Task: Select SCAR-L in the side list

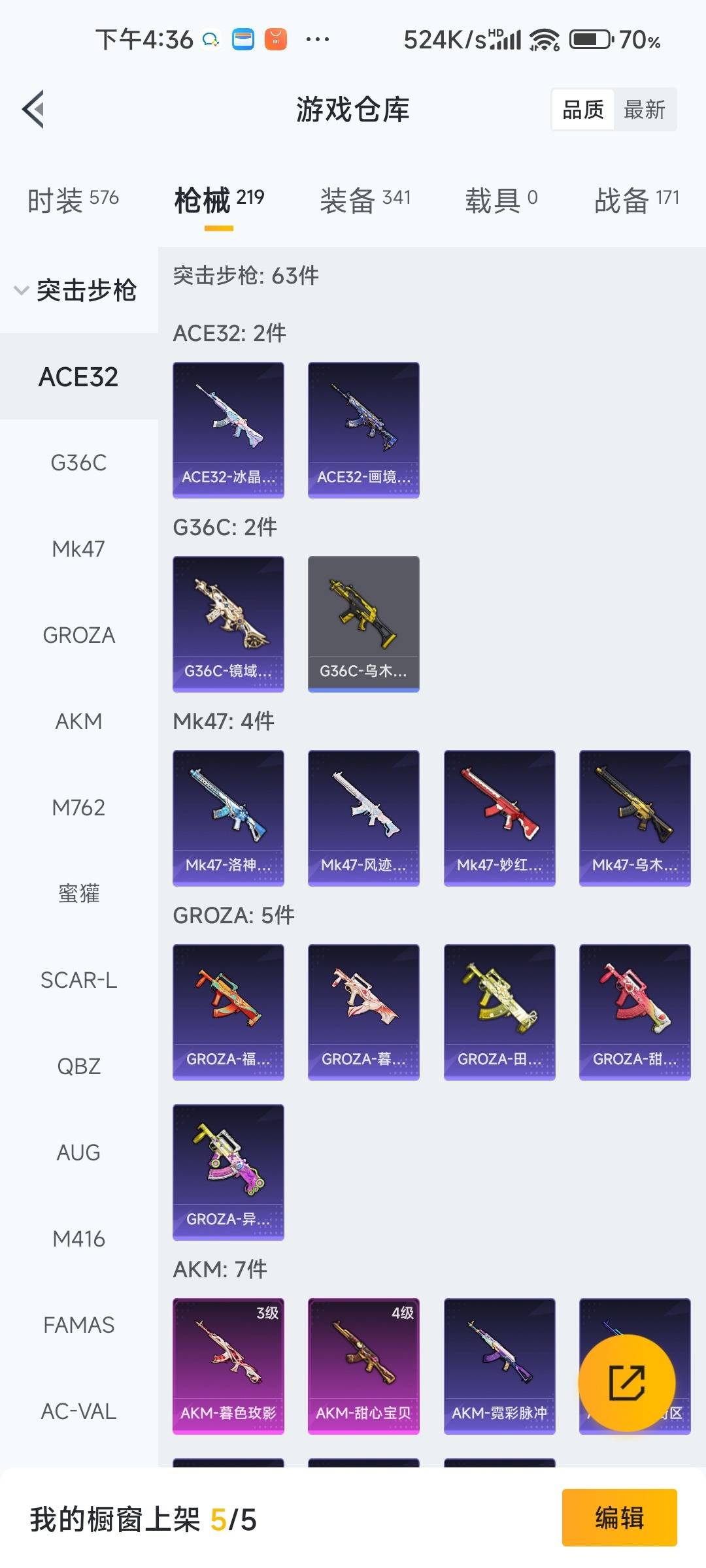Action: tap(78, 980)
